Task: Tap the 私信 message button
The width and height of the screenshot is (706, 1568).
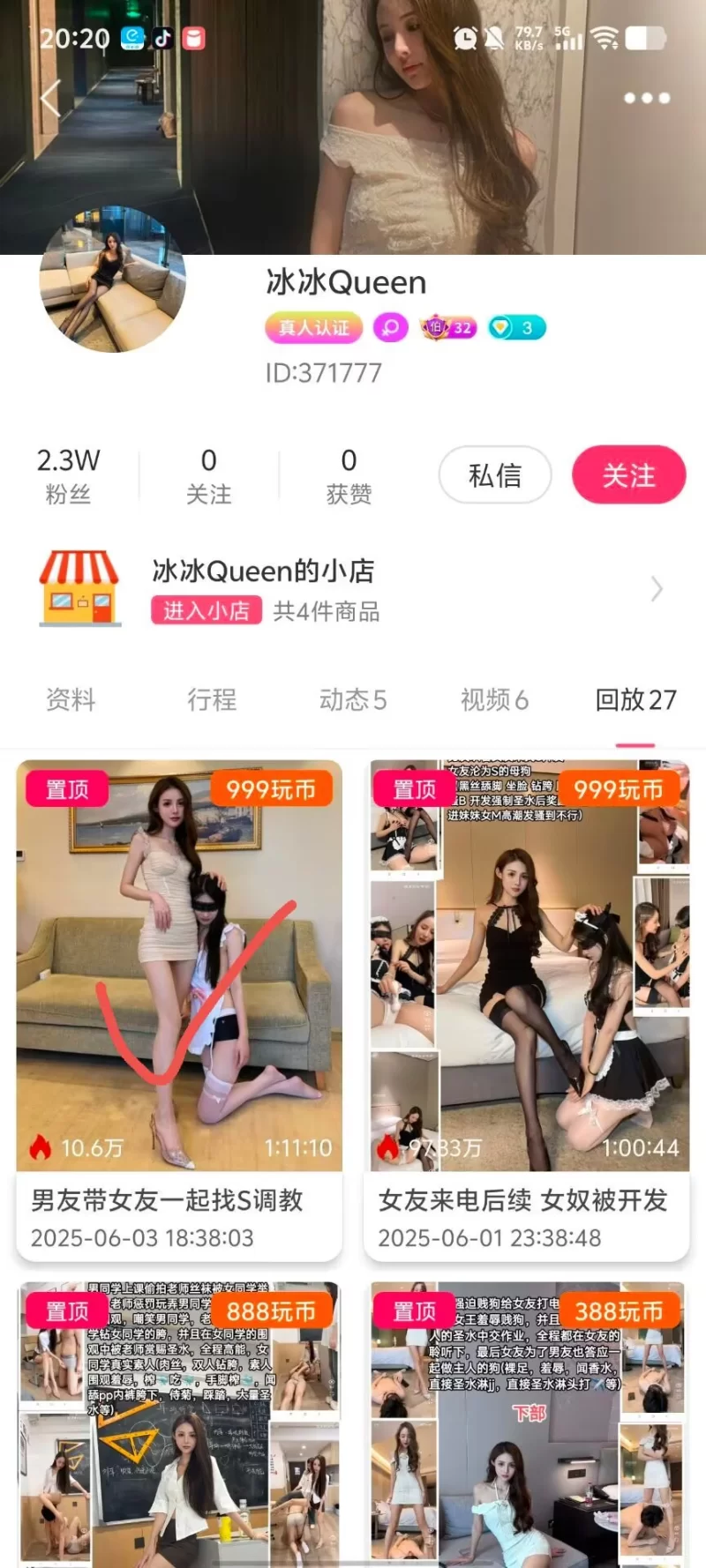Action: pos(495,475)
